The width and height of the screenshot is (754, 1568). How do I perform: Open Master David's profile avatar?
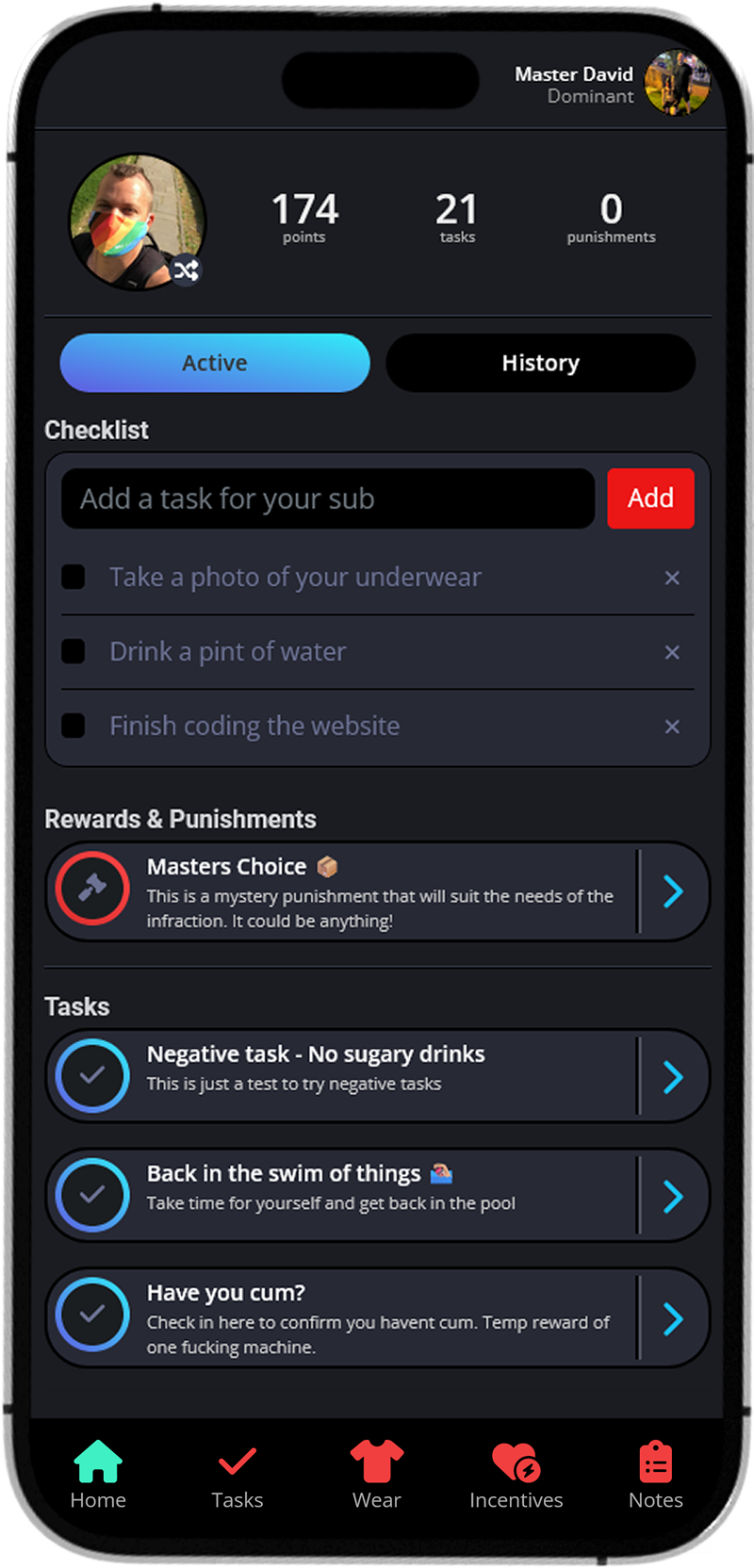point(677,83)
